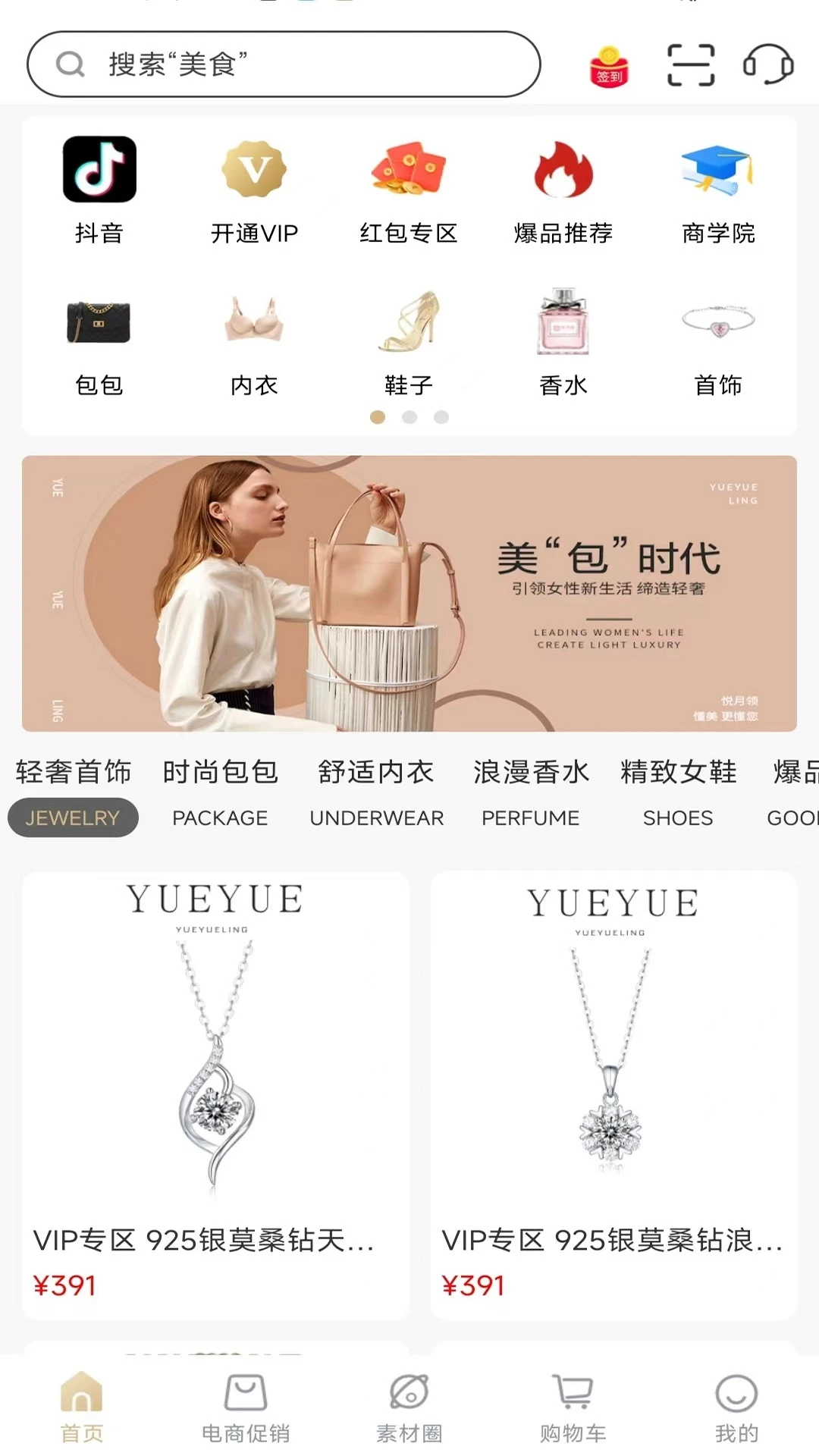This screenshot has height=1456, width=819.
Task: Switch to 舒适内衣 UNDERWEAR tab
Action: point(376,793)
